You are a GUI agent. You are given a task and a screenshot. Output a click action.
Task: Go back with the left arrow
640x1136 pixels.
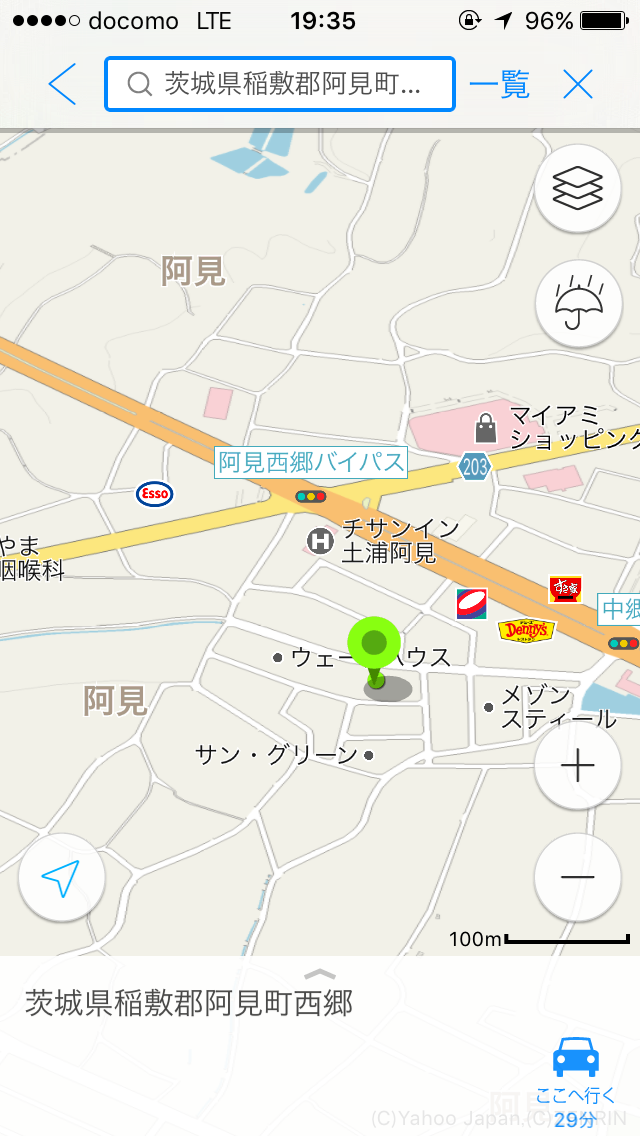coord(62,84)
